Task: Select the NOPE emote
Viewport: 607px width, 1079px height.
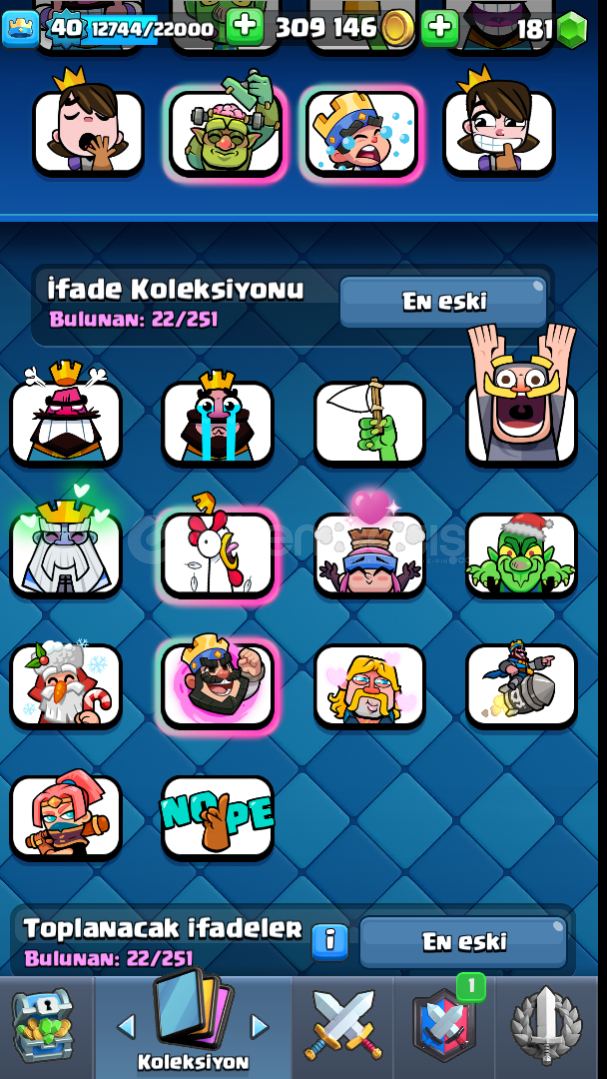Action: (x=217, y=818)
